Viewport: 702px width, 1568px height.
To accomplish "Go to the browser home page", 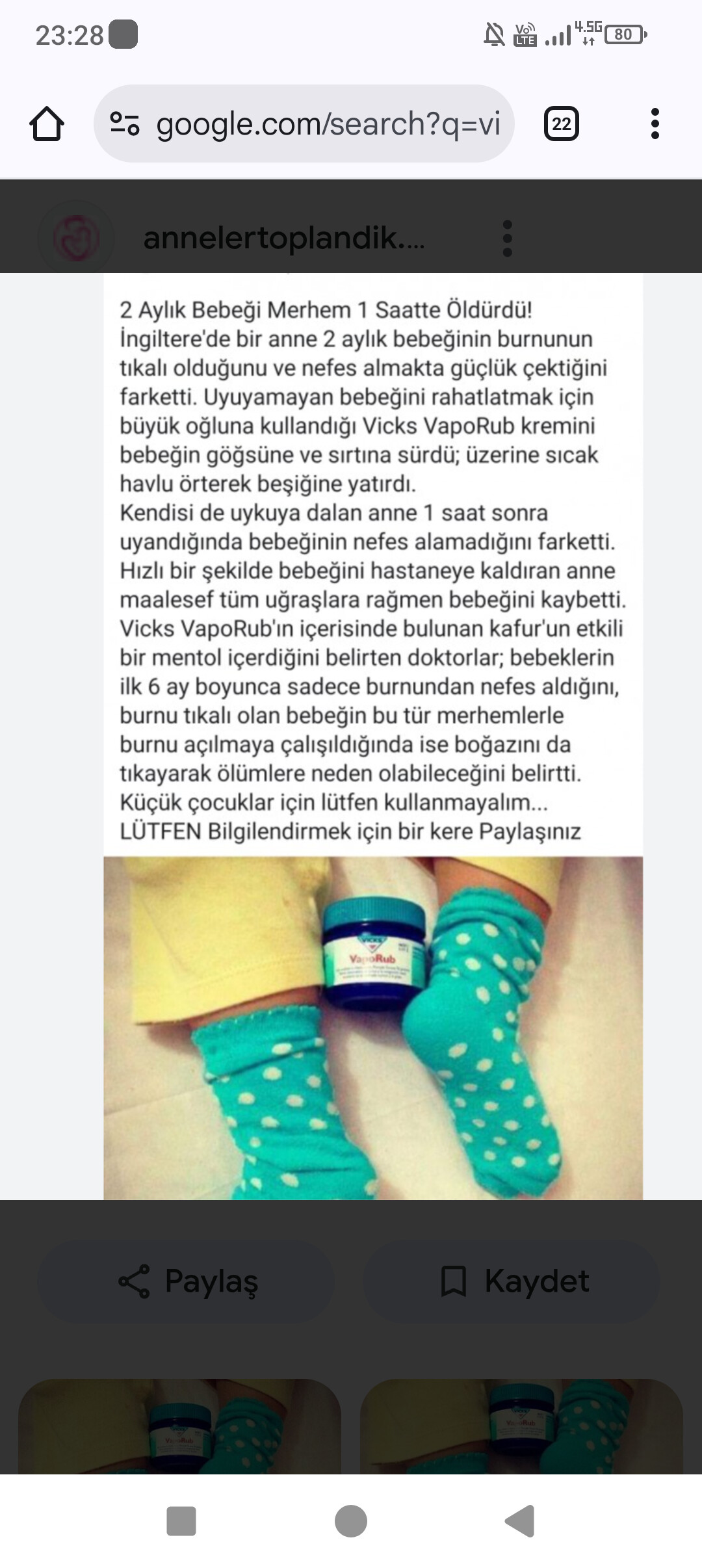I will pos(47,124).
